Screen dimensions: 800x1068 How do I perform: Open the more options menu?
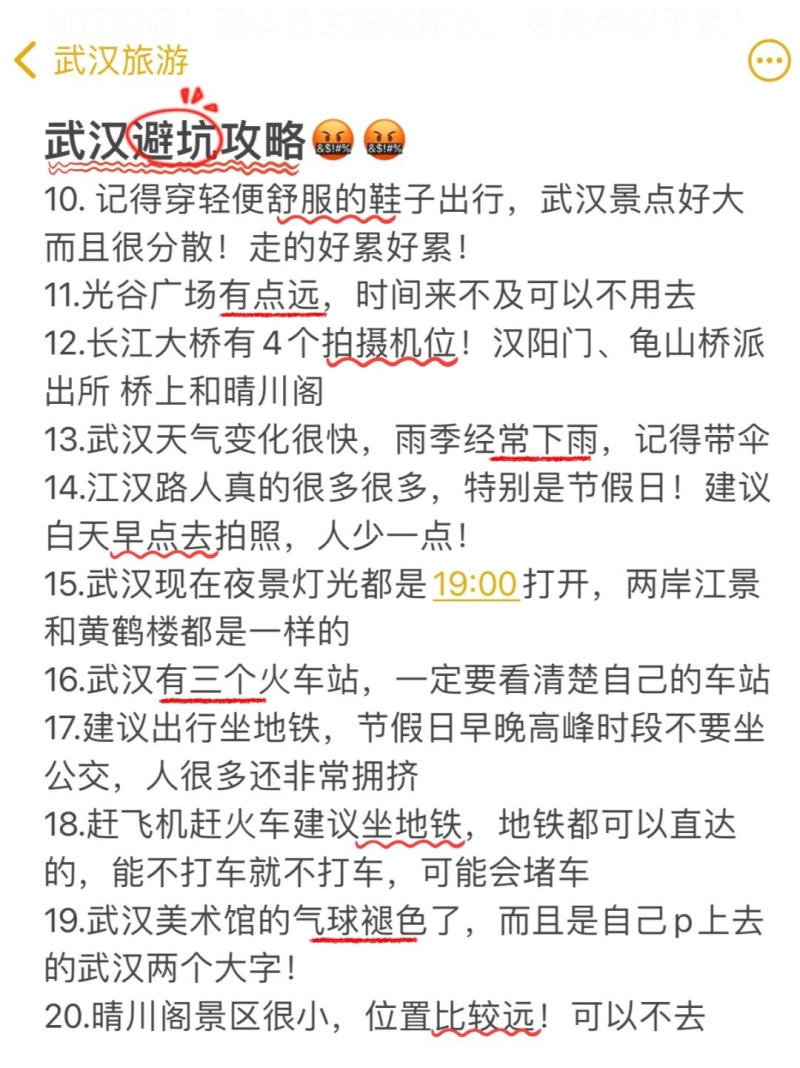pos(769,62)
